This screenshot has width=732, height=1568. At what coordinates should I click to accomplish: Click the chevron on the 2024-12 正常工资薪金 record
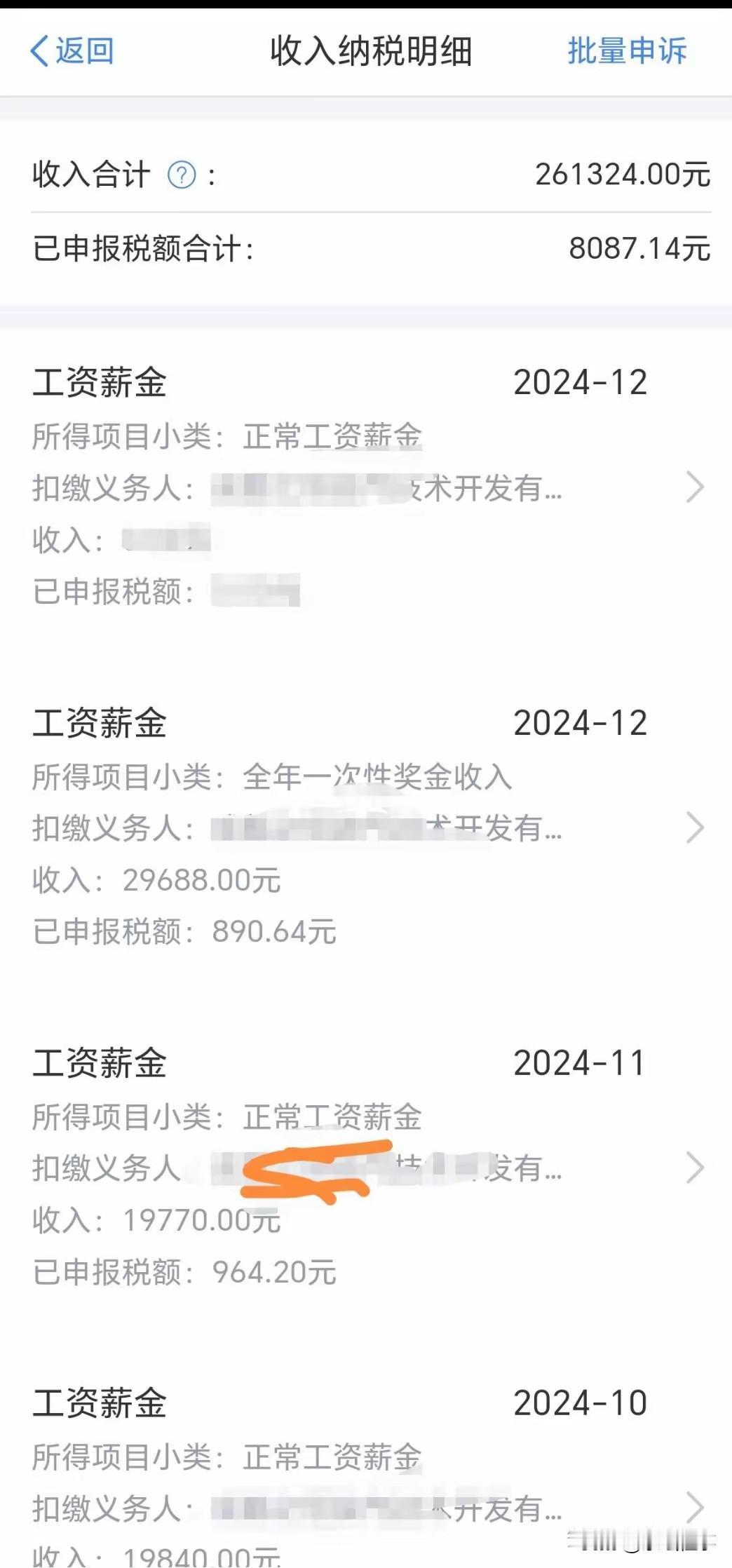point(693,486)
